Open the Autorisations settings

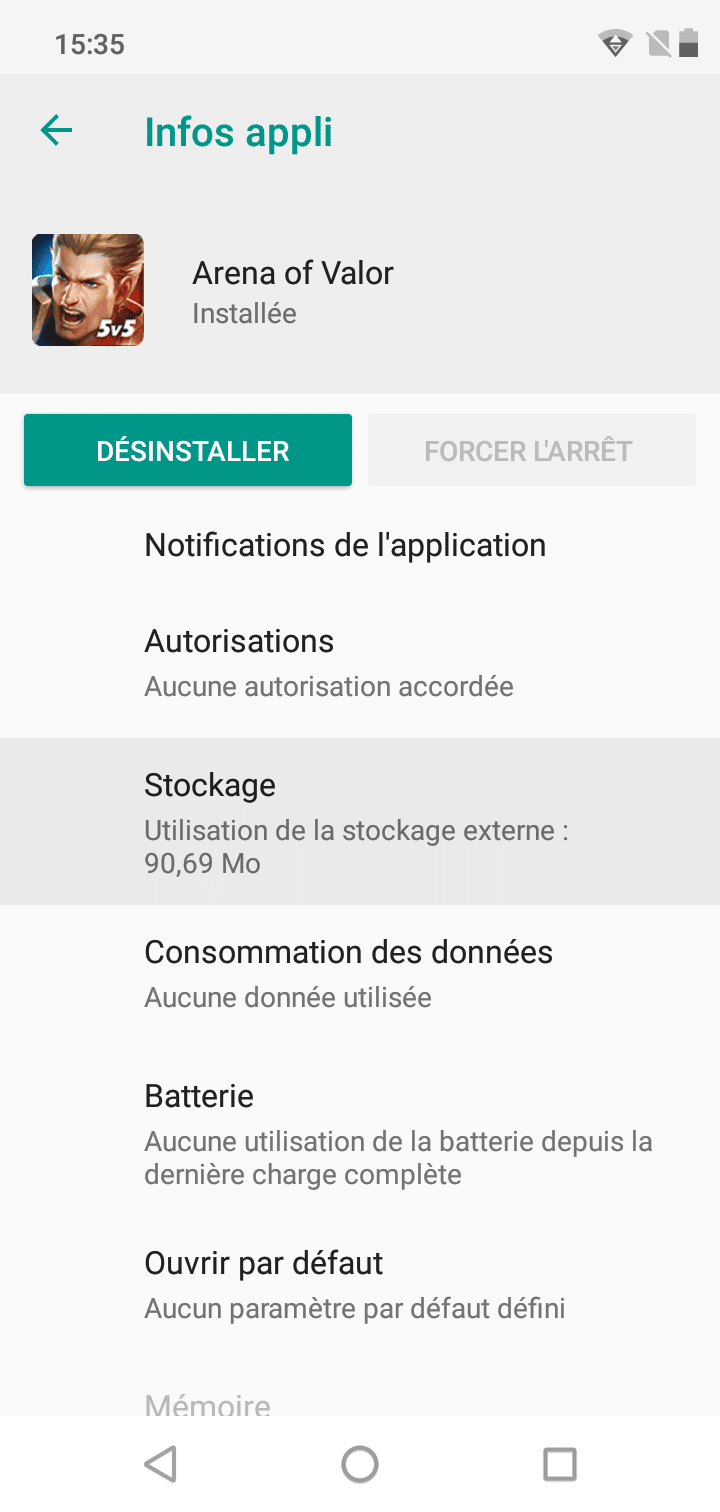330,662
